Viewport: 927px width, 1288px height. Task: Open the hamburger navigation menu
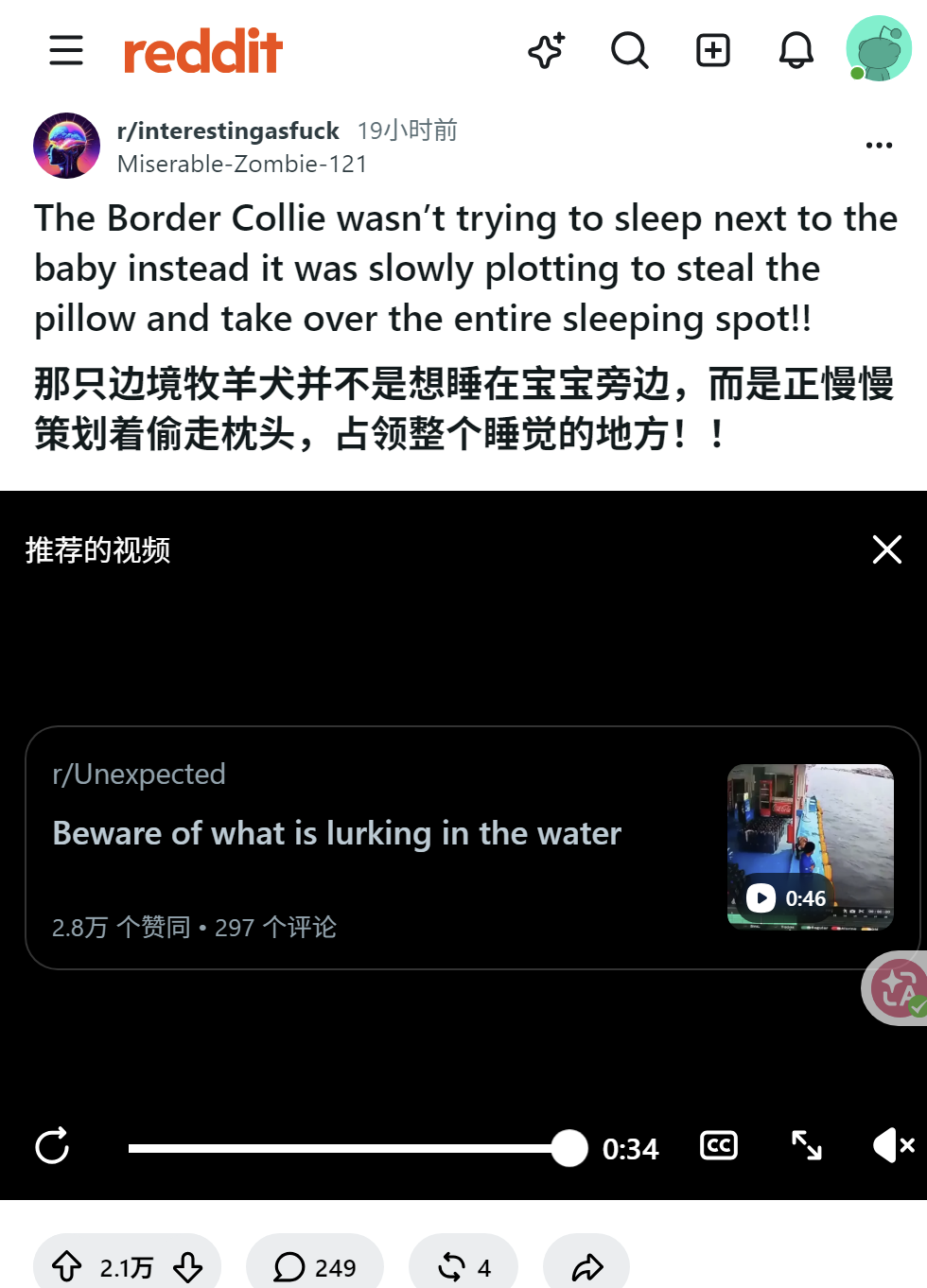[66, 50]
